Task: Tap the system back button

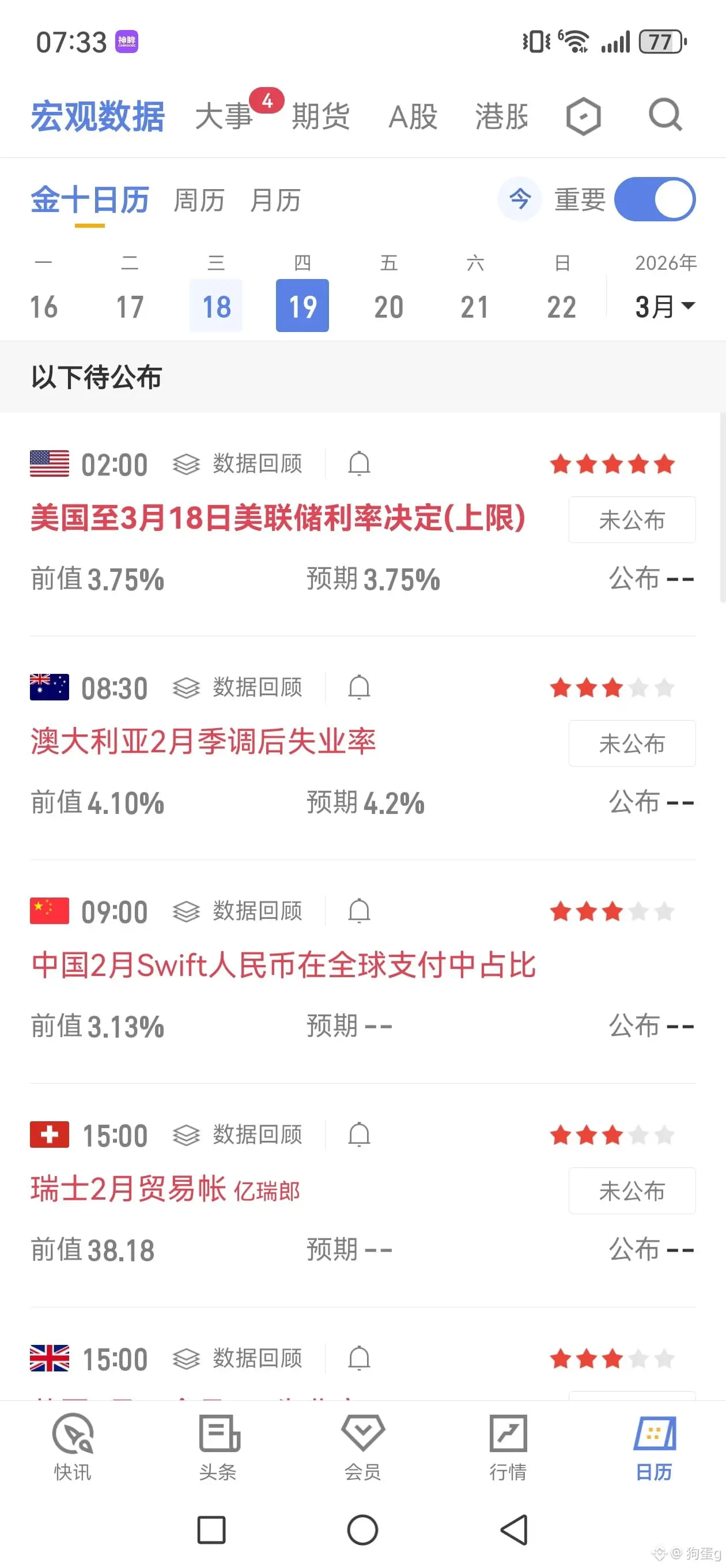Action: click(514, 1529)
